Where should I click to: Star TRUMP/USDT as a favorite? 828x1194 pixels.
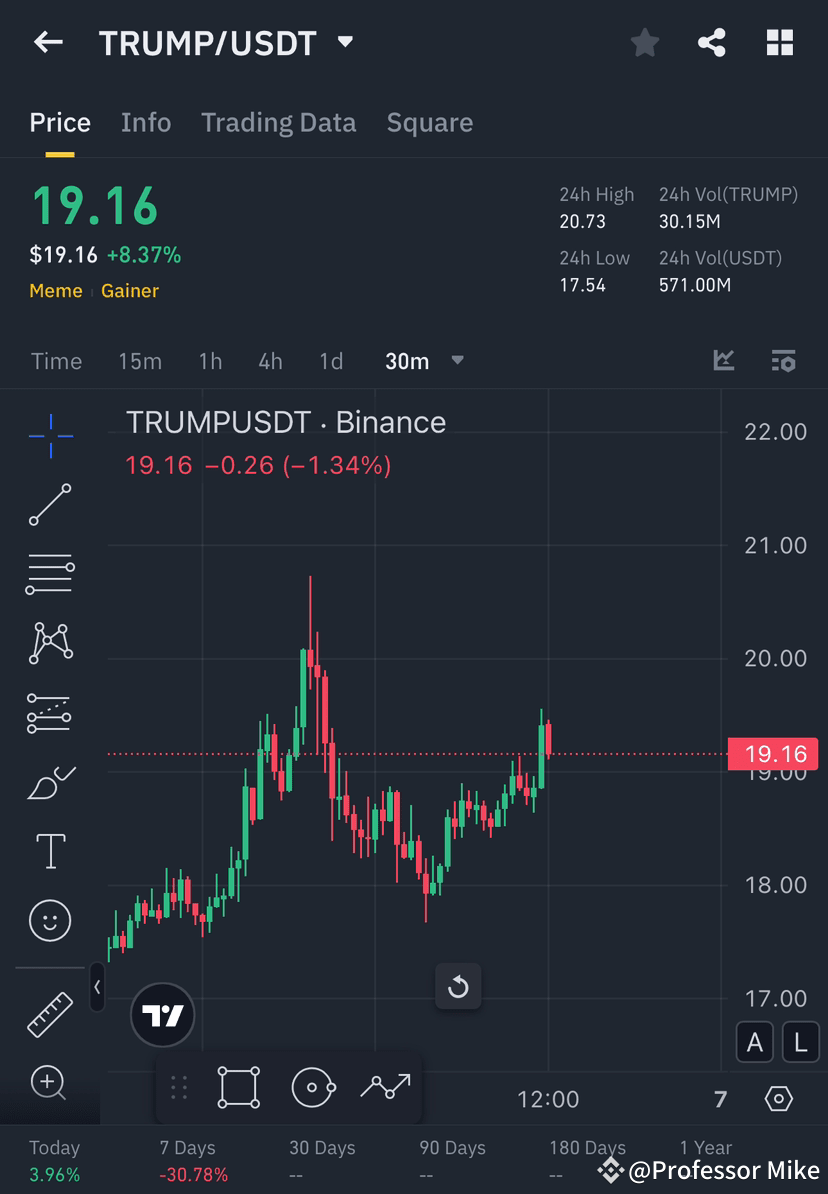[644, 42]
